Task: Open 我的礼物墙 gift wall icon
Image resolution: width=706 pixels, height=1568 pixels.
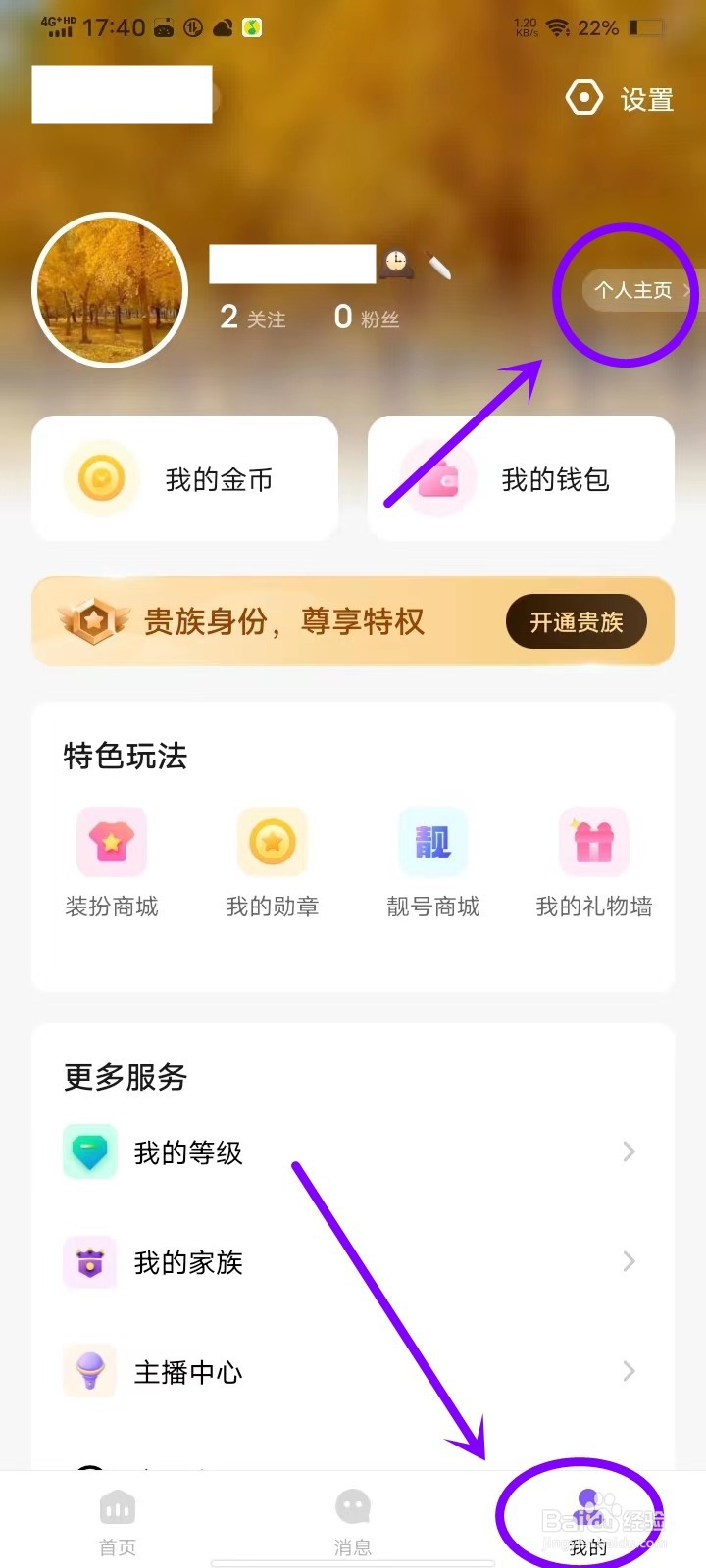Action: coord(593,841)
